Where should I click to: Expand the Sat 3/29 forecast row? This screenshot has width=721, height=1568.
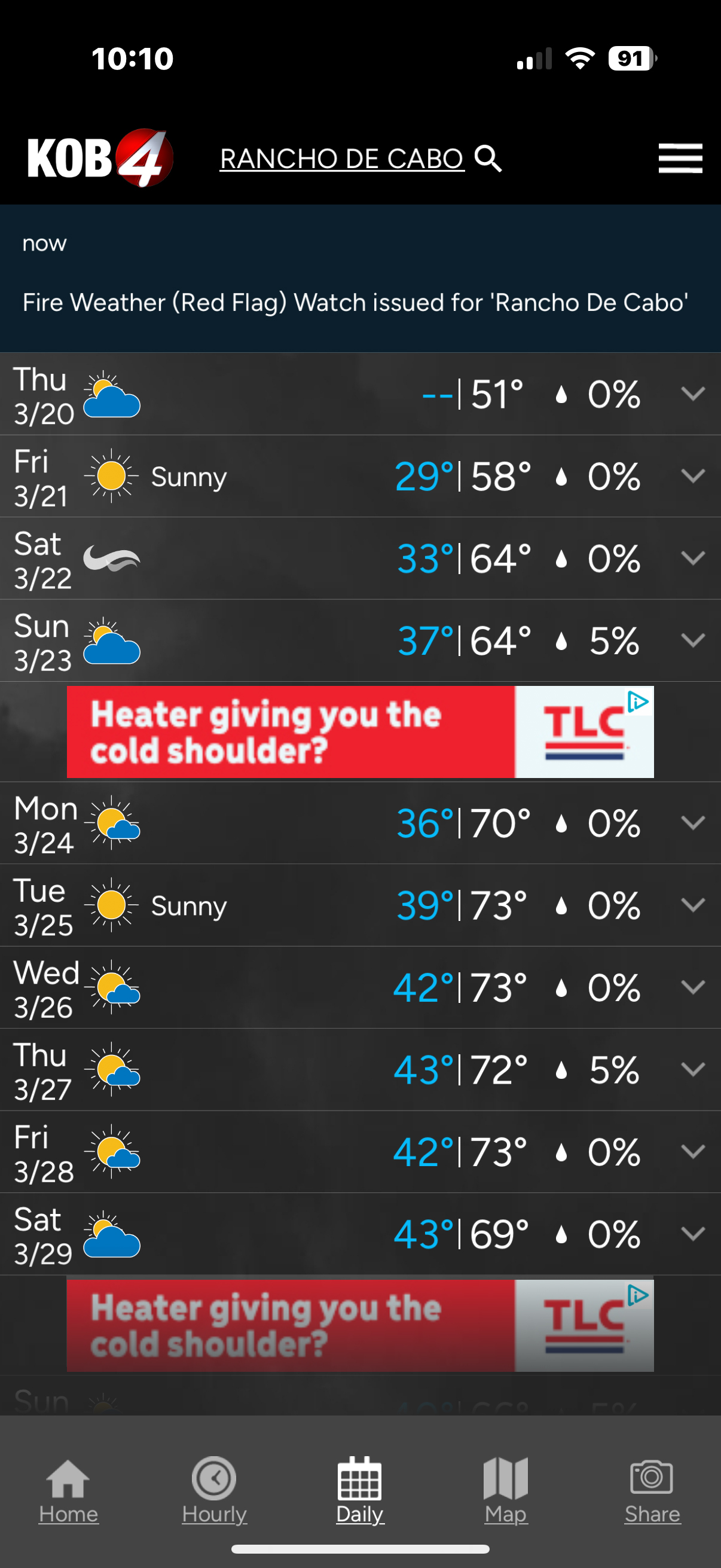tap(693, 1234)
